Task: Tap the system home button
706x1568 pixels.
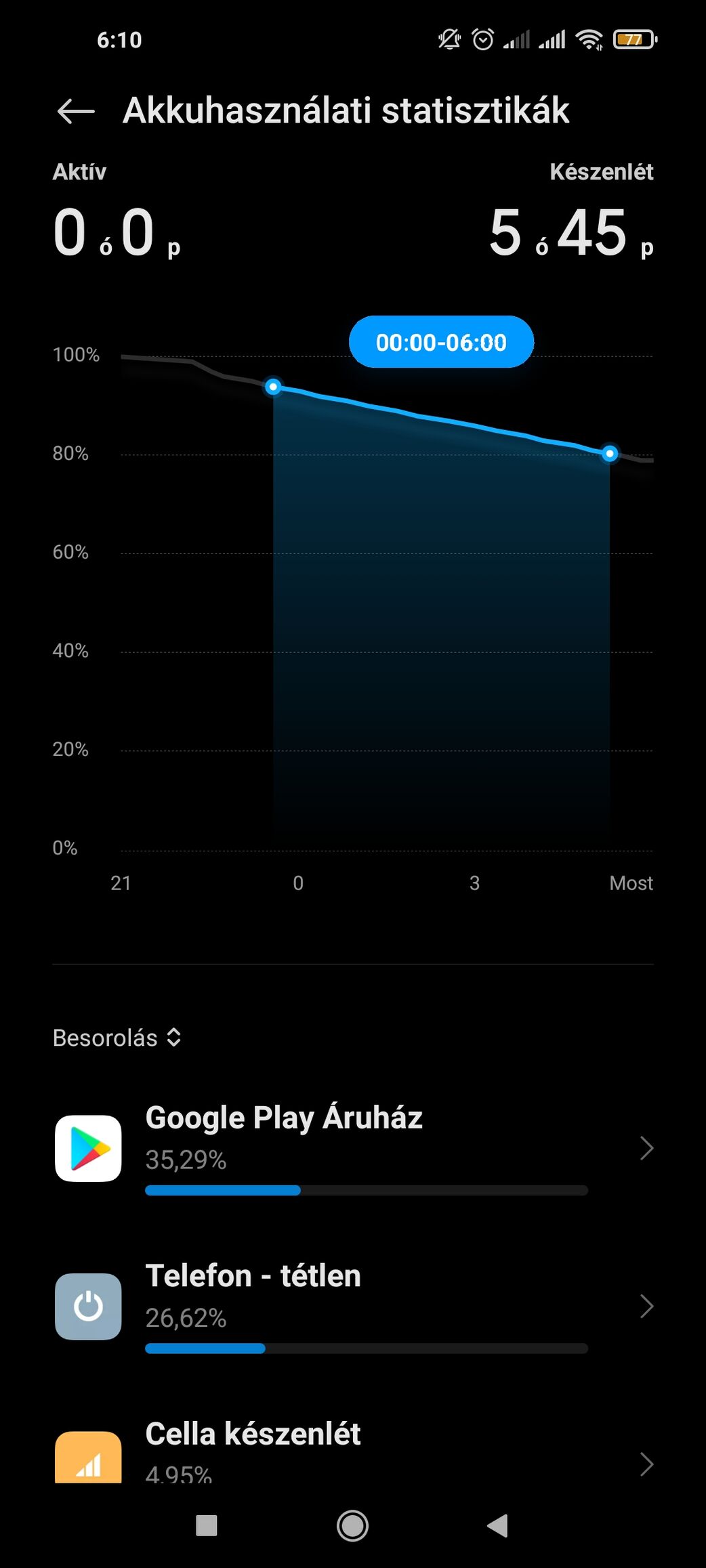Action: 352,1525
